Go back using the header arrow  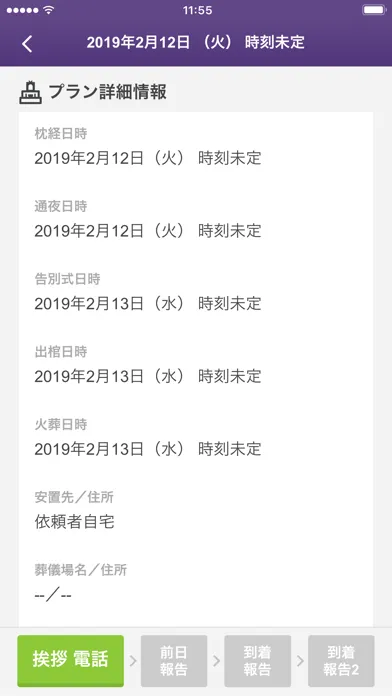click(28, 44)
